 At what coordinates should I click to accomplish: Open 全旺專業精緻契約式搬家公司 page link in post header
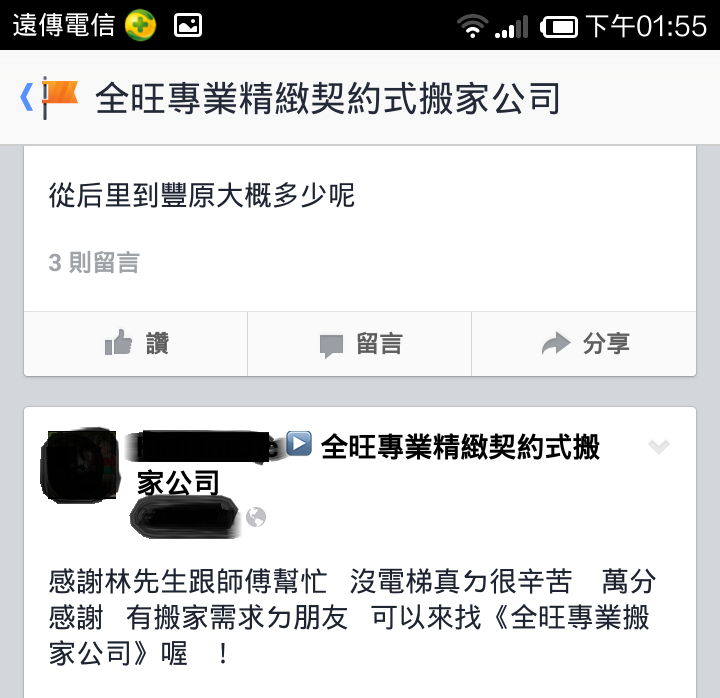pyautogui.click(x=460, y=447)
